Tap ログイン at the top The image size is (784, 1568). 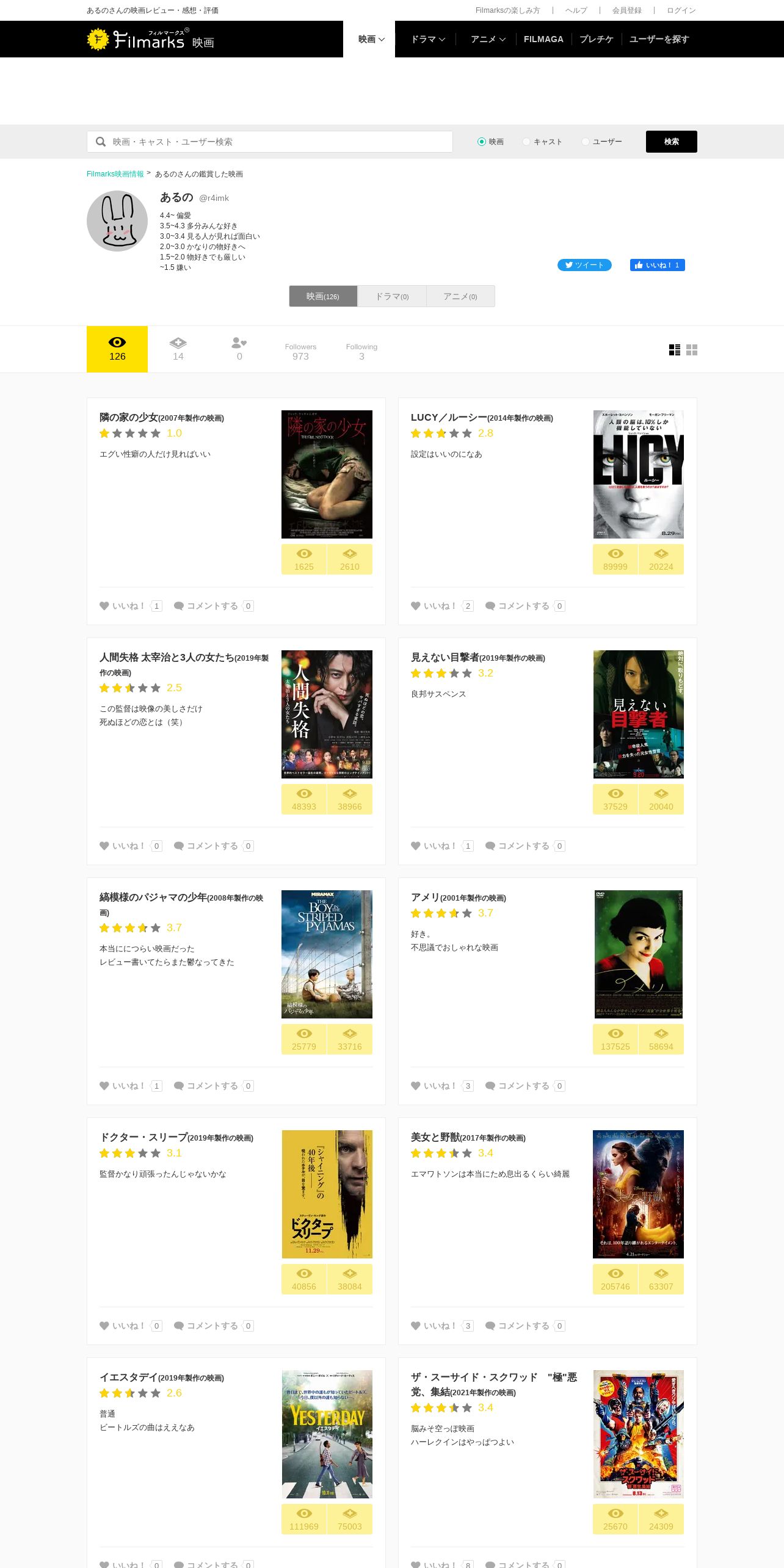click(x=681, y=10)
